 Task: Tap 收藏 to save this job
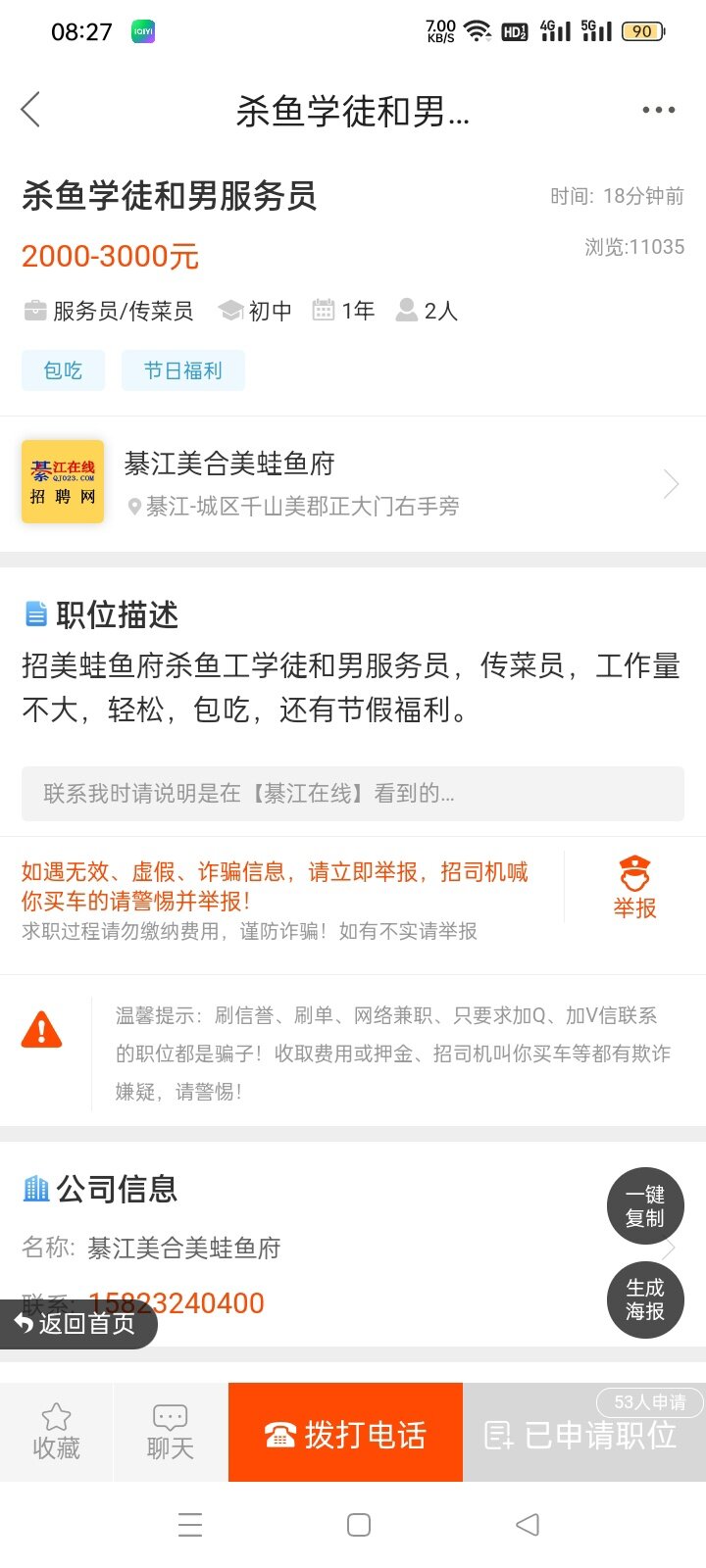pyautogui.click(x=56, y=1432)
